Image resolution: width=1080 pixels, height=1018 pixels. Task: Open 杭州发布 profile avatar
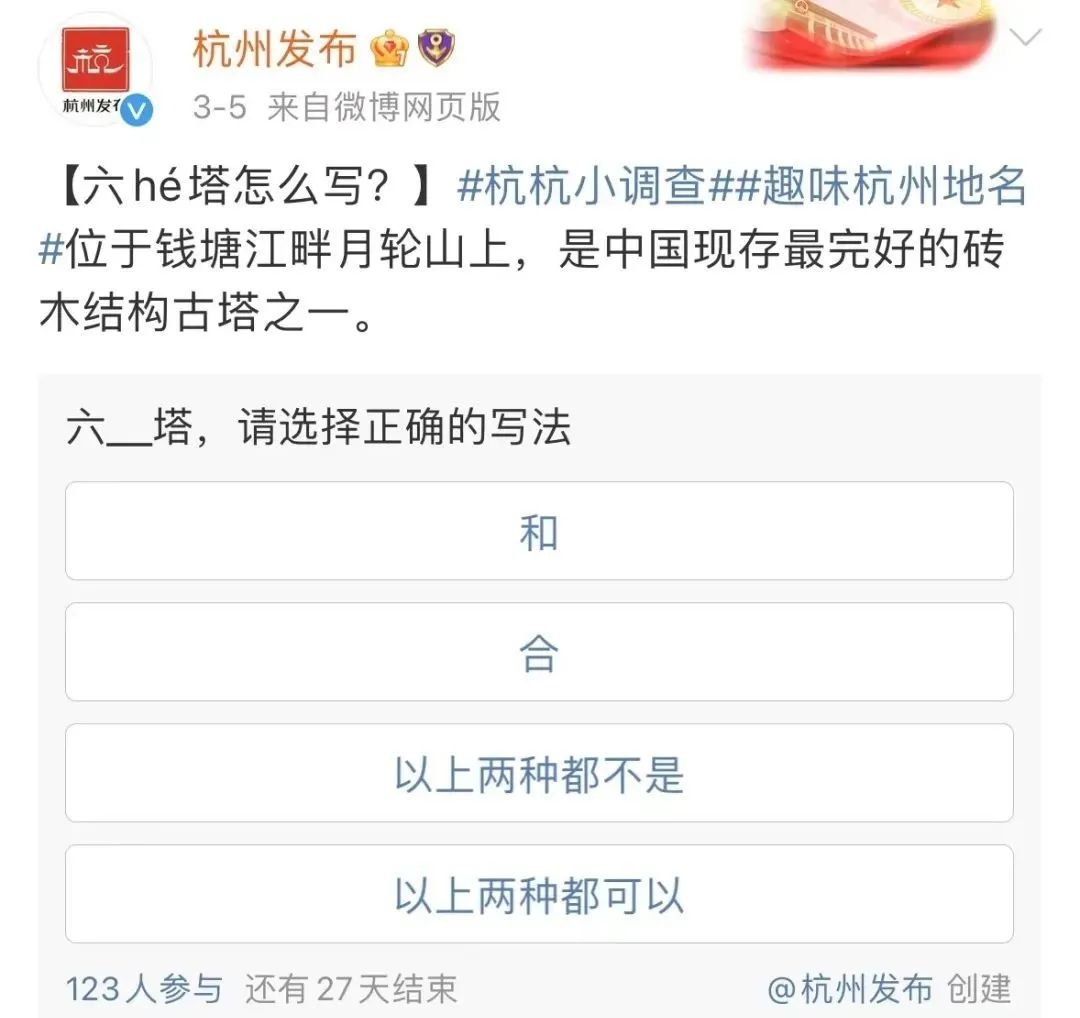point(95,70)
